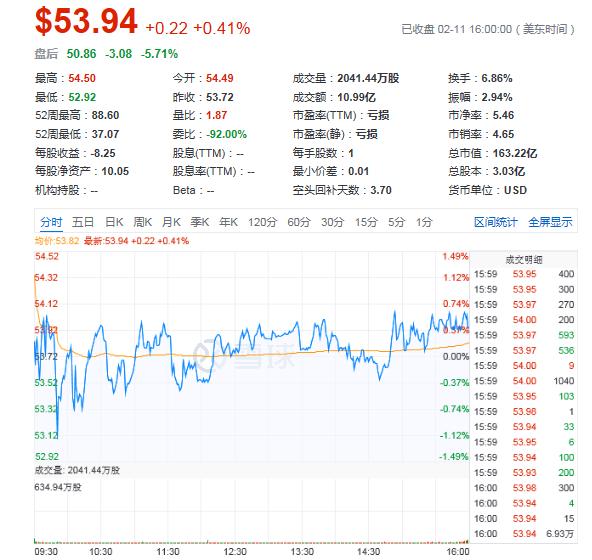
Task: Open the 1分 chart tab
Action: click(424, 222)
